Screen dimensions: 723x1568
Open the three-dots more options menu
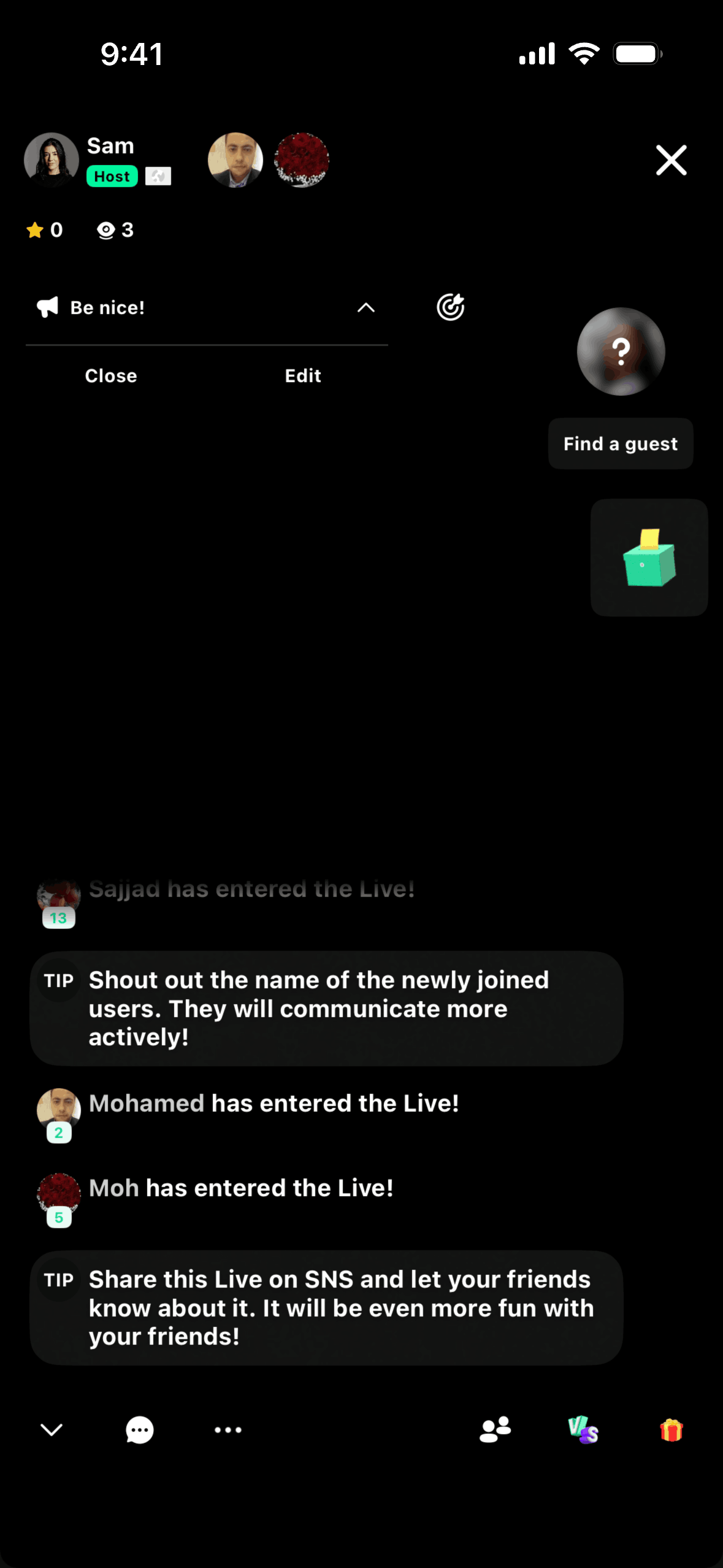click(228, 1430)
